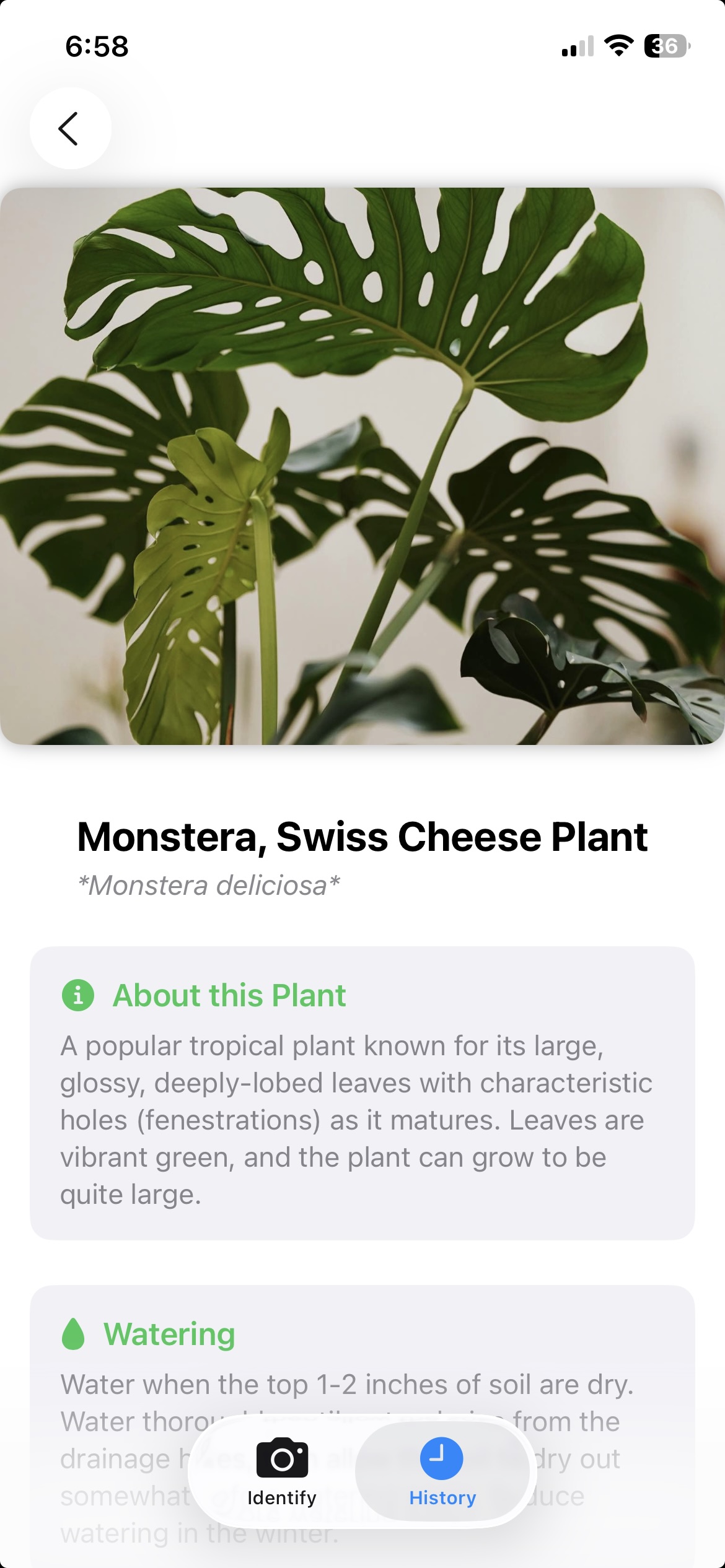Click the back chevron at top left
725x1568 pixels.
click(70, 128)
